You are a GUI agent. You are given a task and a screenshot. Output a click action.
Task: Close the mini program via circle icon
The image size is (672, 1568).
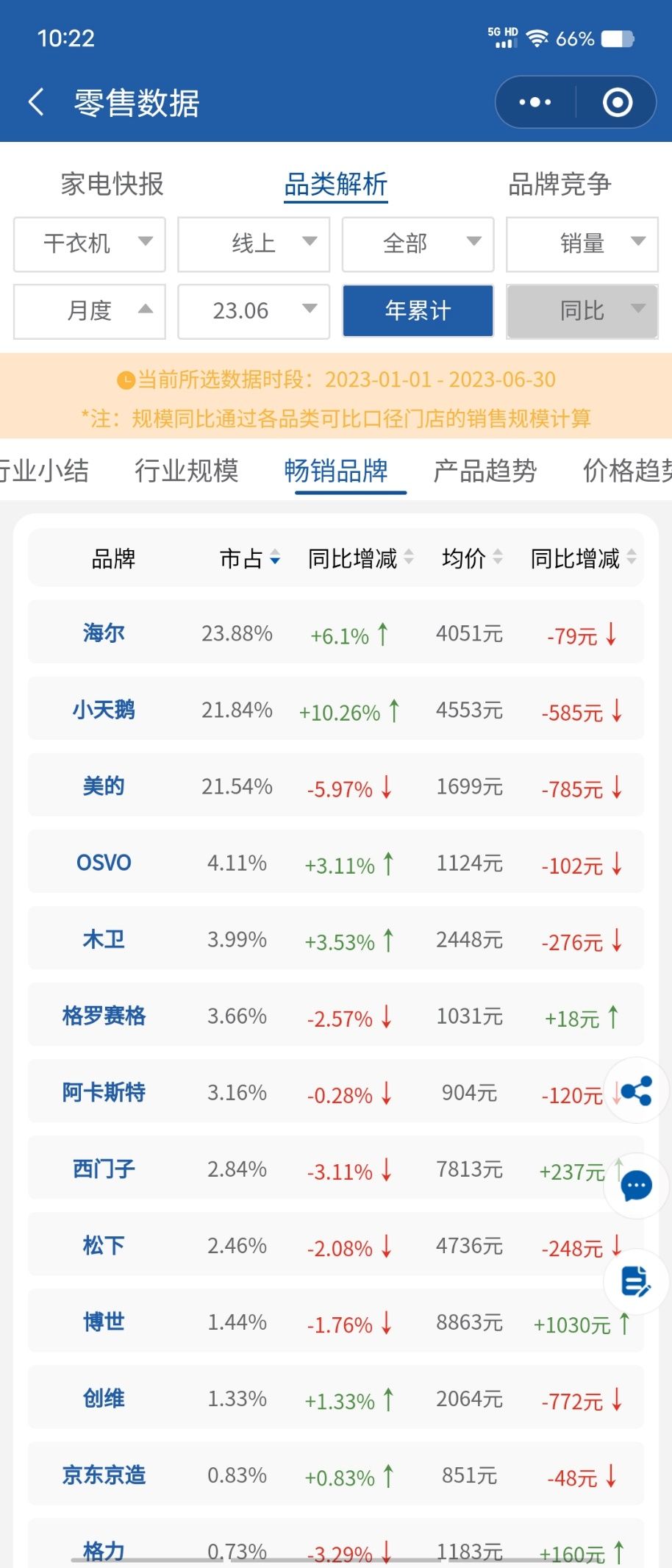[617, 102]
